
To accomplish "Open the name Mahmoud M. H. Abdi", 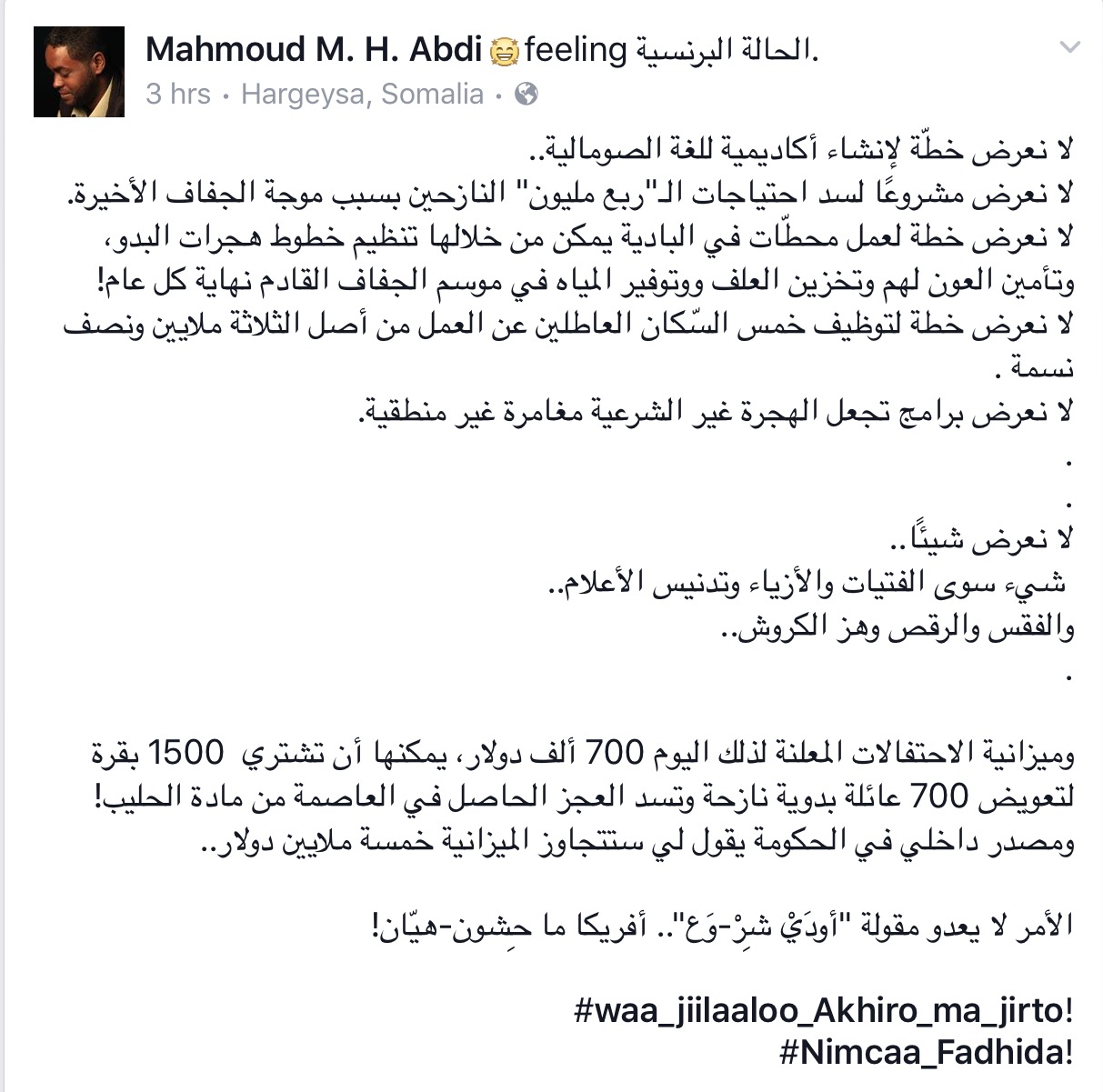I will 314,50.
